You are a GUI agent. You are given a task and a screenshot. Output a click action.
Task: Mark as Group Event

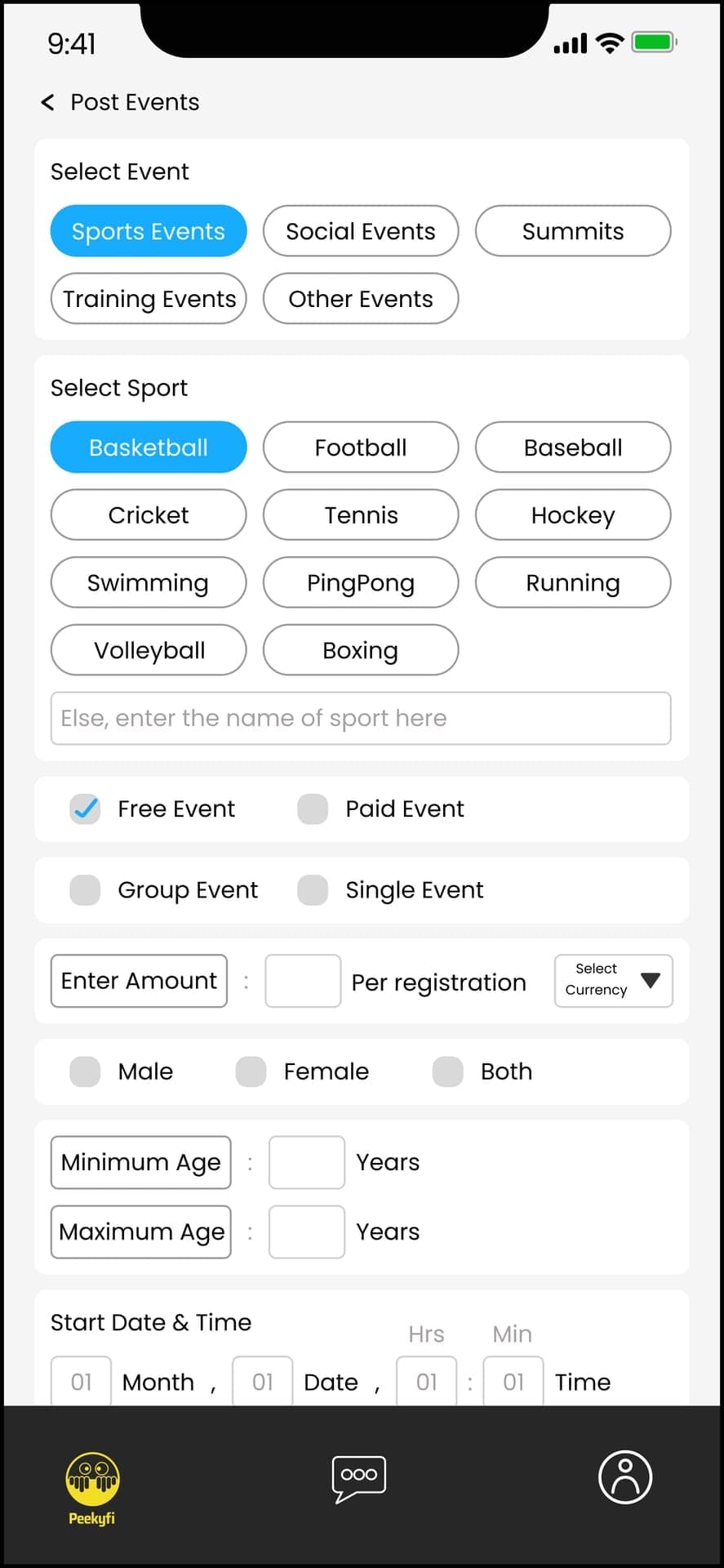coord(85,890)
